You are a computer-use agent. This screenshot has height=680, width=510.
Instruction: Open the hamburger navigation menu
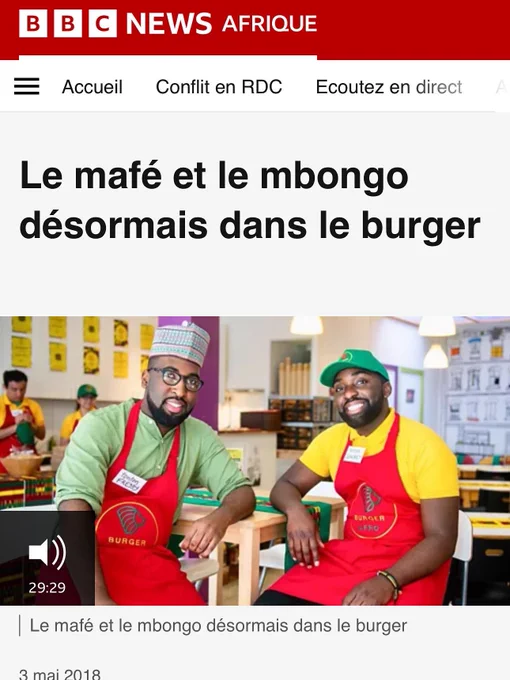click(x=26, y=86)
